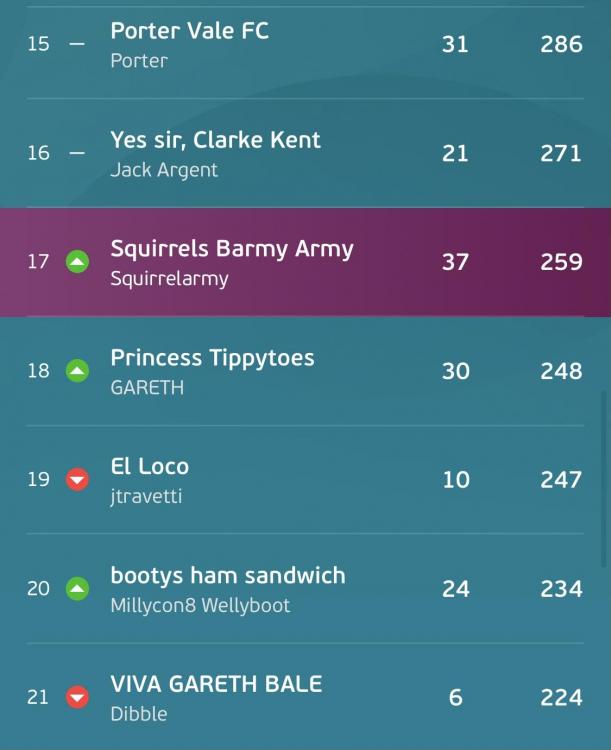Open Porter Vale FC team row
The image size is (611, 750).
(x=305, y=44)
